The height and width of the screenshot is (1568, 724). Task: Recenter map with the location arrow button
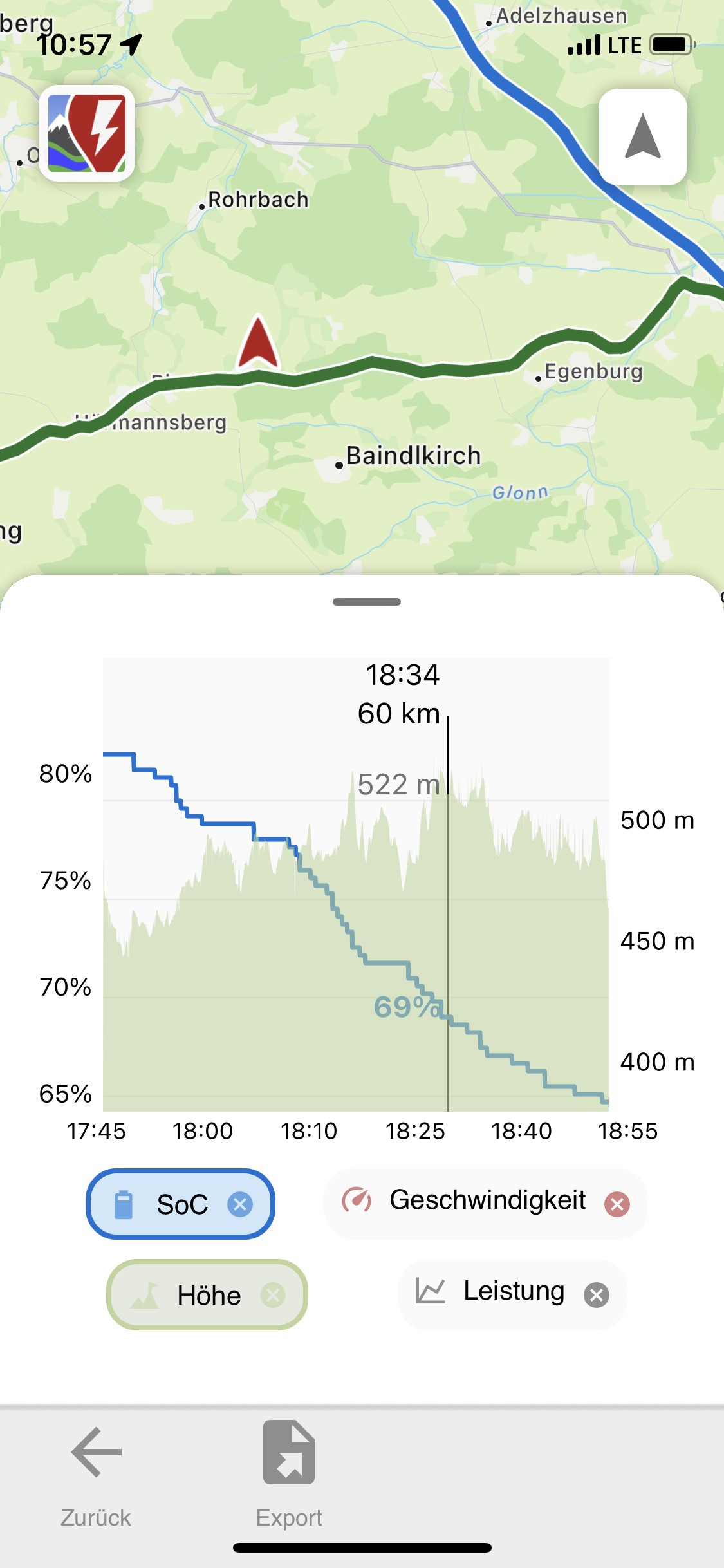(x=642, y=137)
